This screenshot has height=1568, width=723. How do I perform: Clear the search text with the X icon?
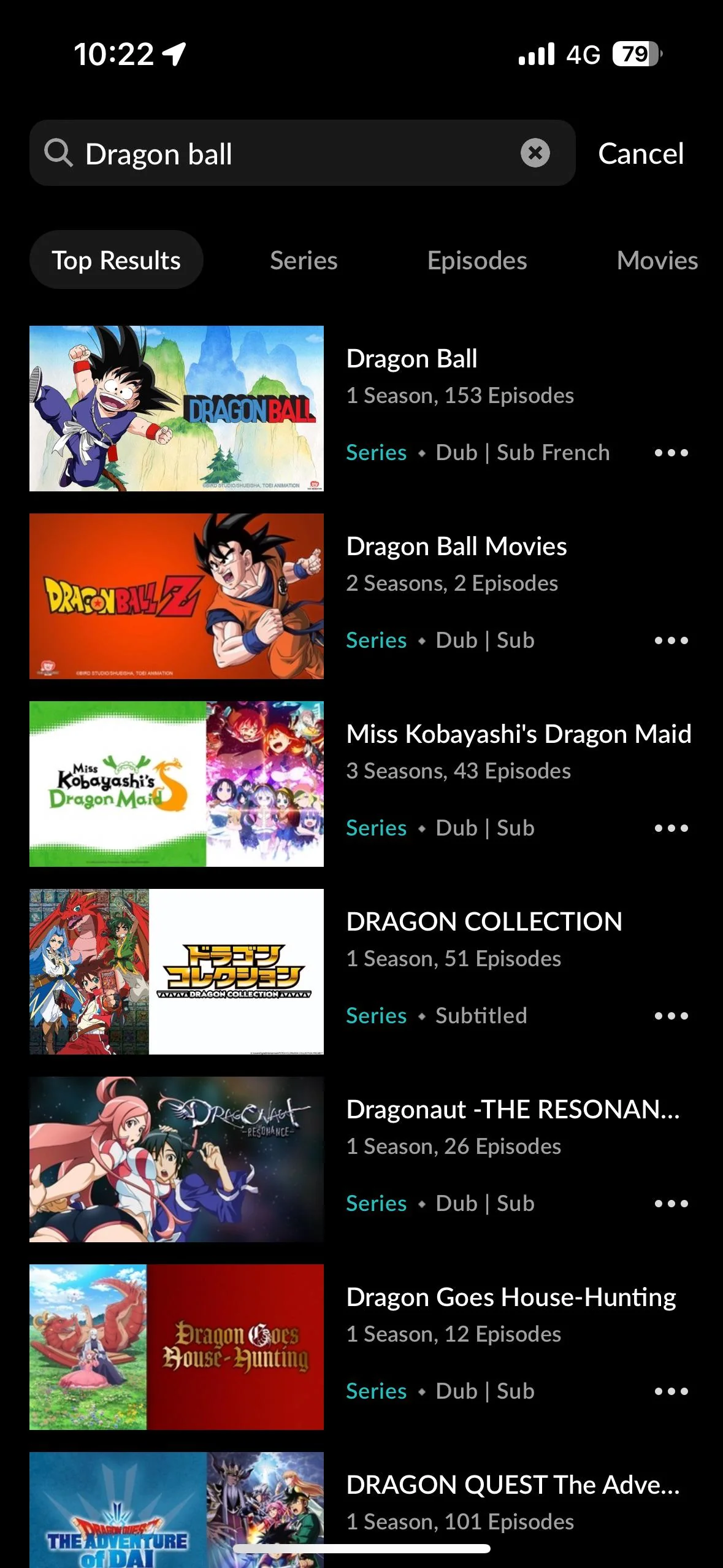(x=535, y=153)
